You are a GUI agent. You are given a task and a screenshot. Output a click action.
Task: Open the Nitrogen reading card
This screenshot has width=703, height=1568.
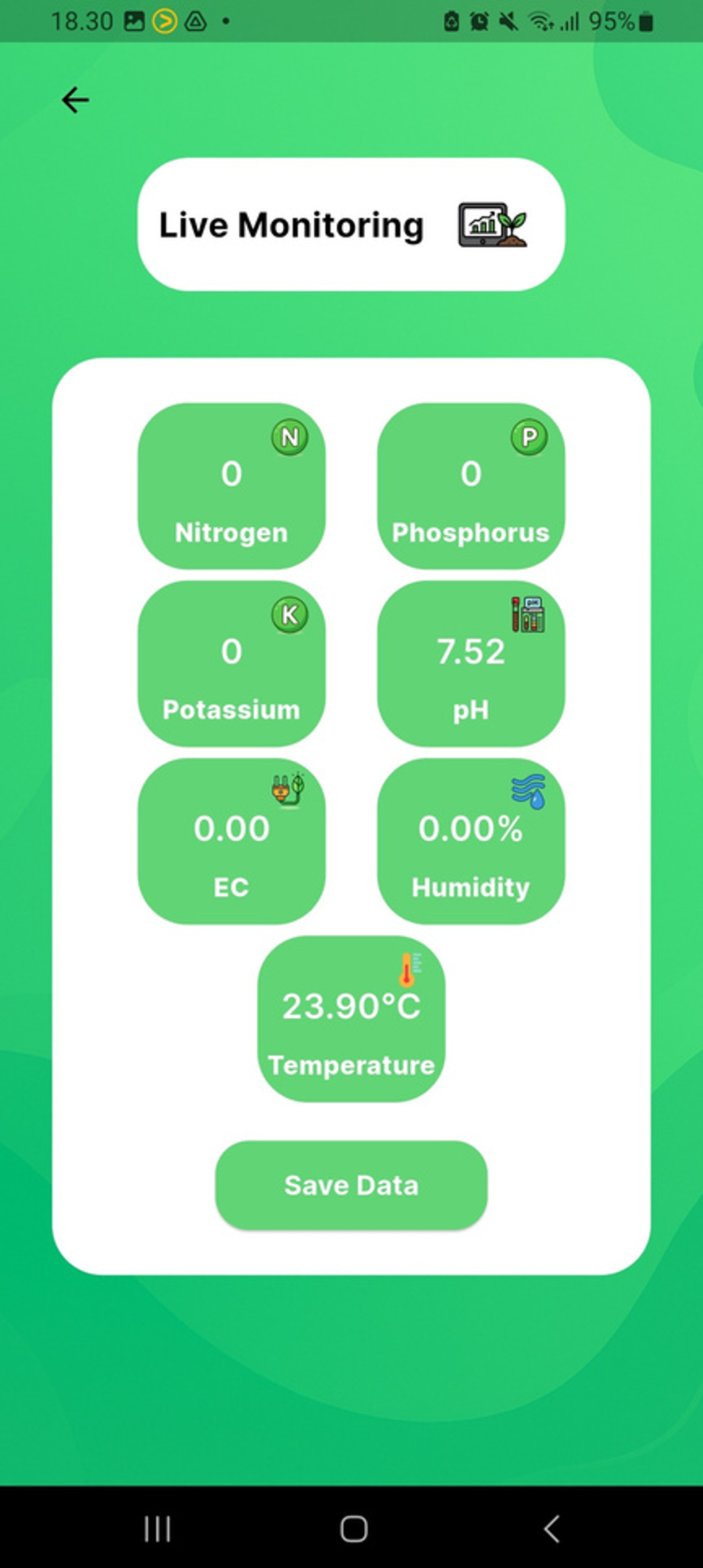(x=231, y=486)
